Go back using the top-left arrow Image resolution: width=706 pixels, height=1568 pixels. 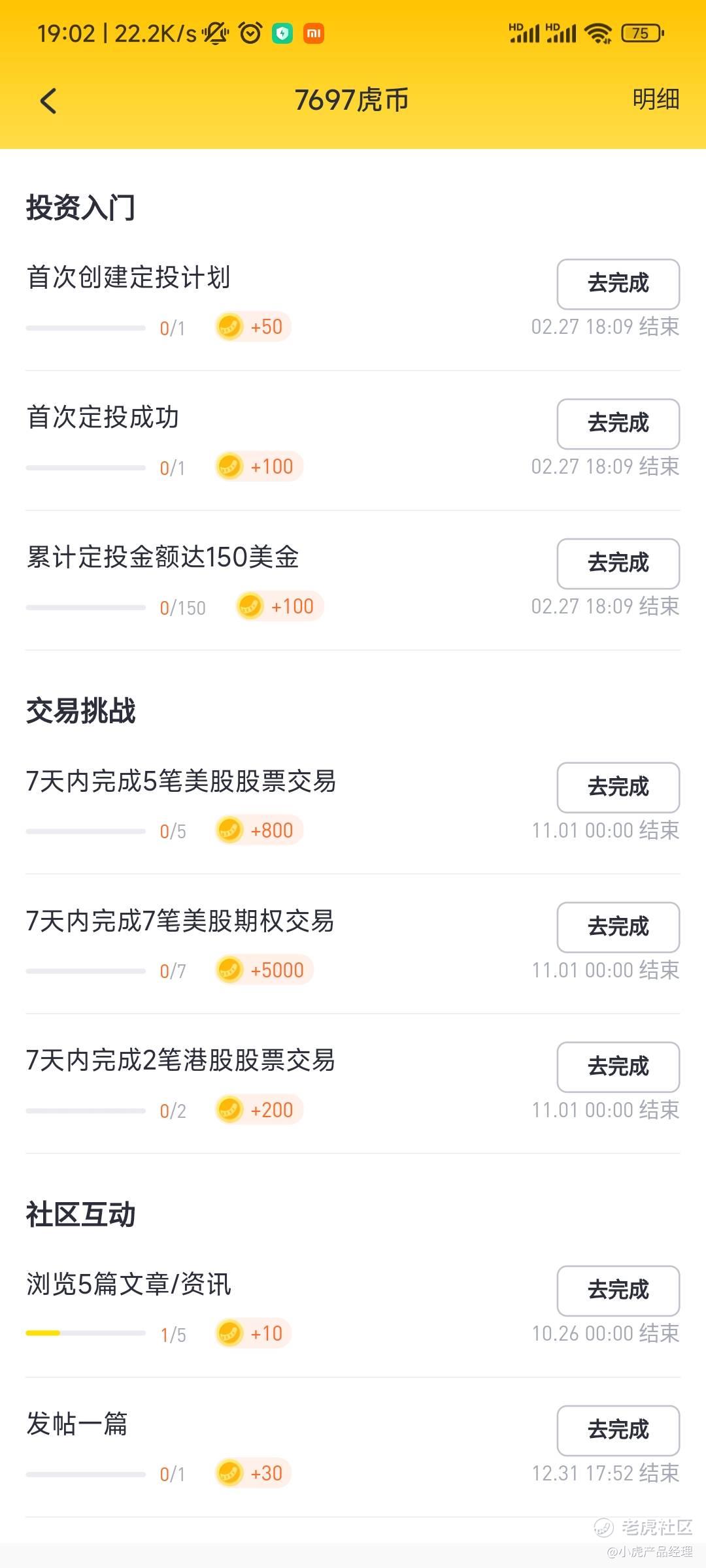point(48,101)
